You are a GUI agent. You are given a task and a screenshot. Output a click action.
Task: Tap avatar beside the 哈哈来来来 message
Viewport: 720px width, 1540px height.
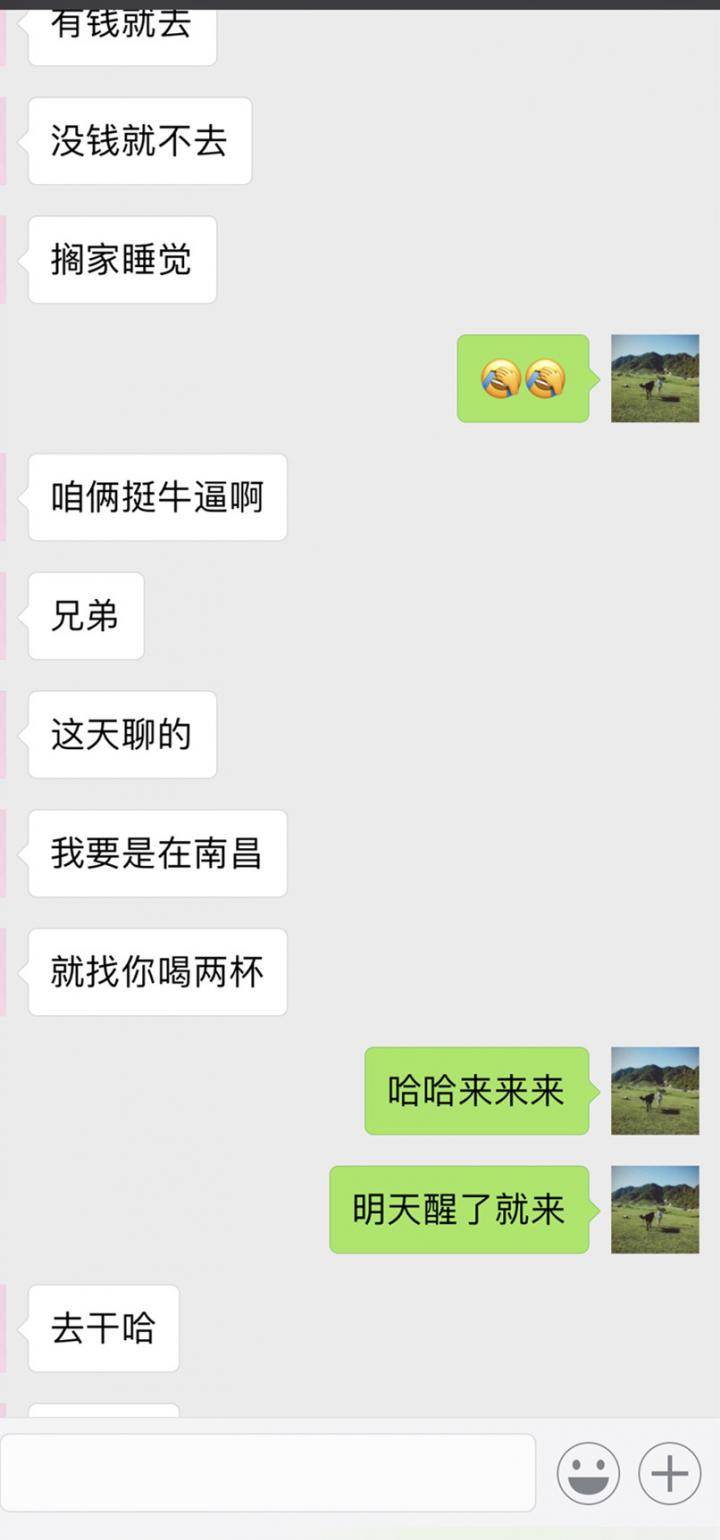coord(655,1091)
